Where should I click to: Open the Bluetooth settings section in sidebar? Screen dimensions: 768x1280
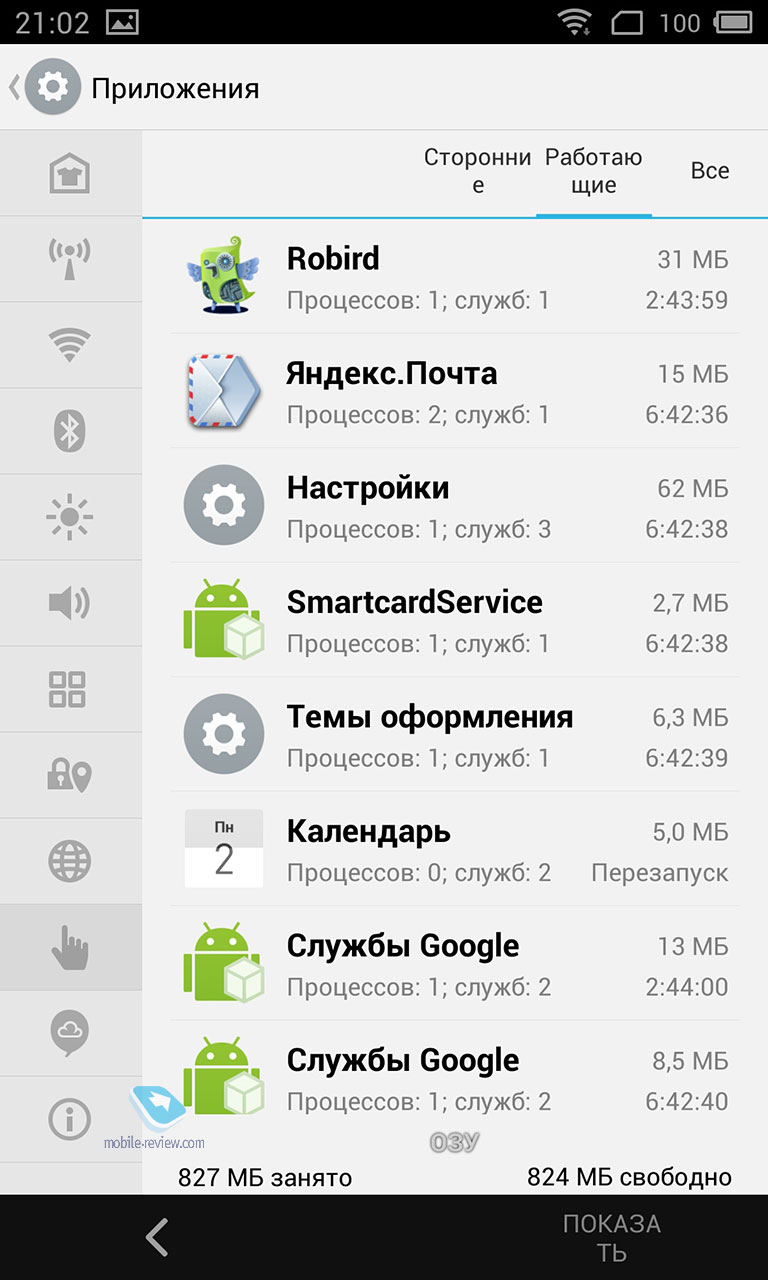[70, 431]
